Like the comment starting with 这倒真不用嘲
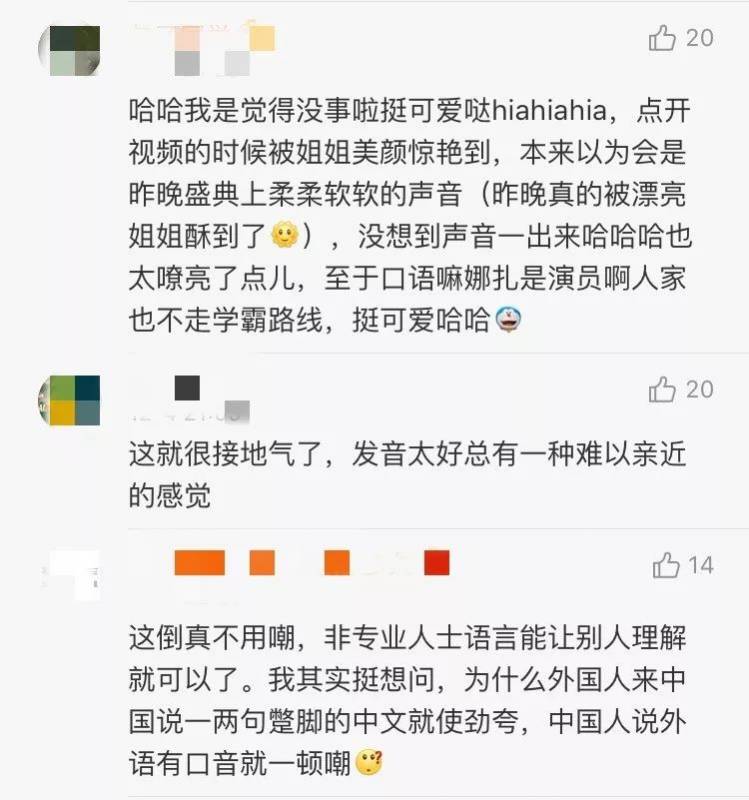 pos(666,566)
